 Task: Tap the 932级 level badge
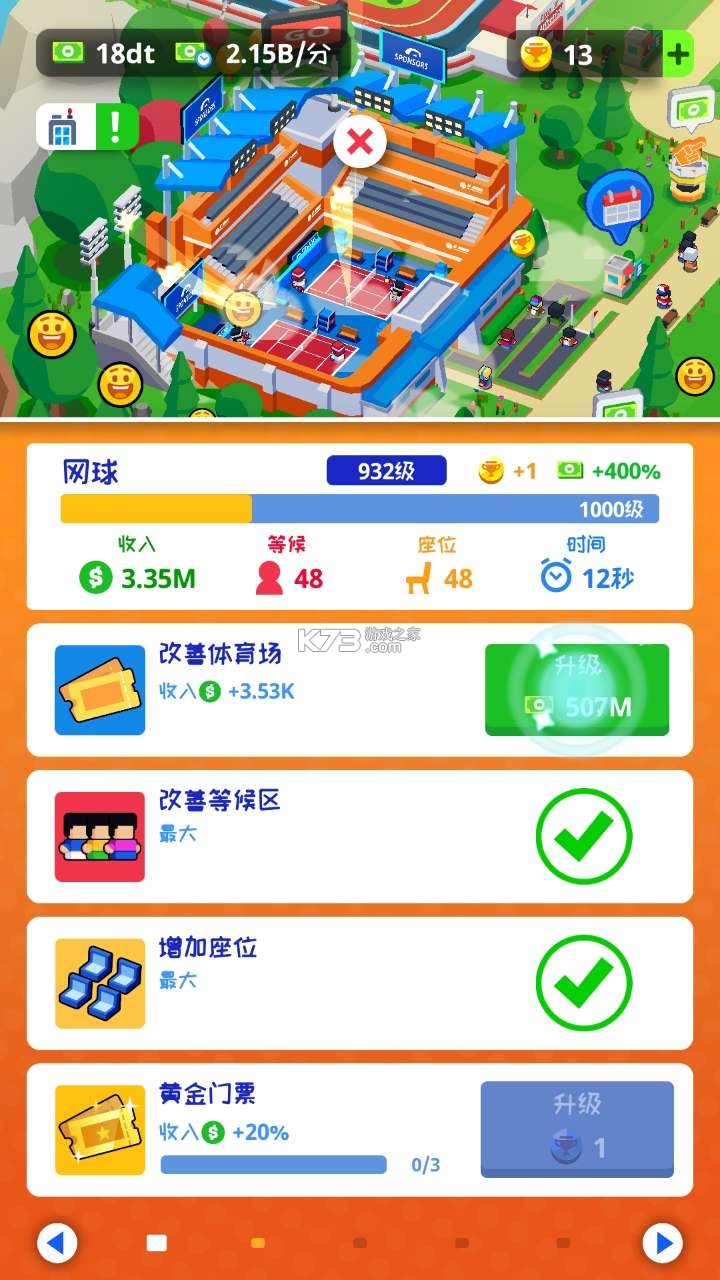pos(386,470)
